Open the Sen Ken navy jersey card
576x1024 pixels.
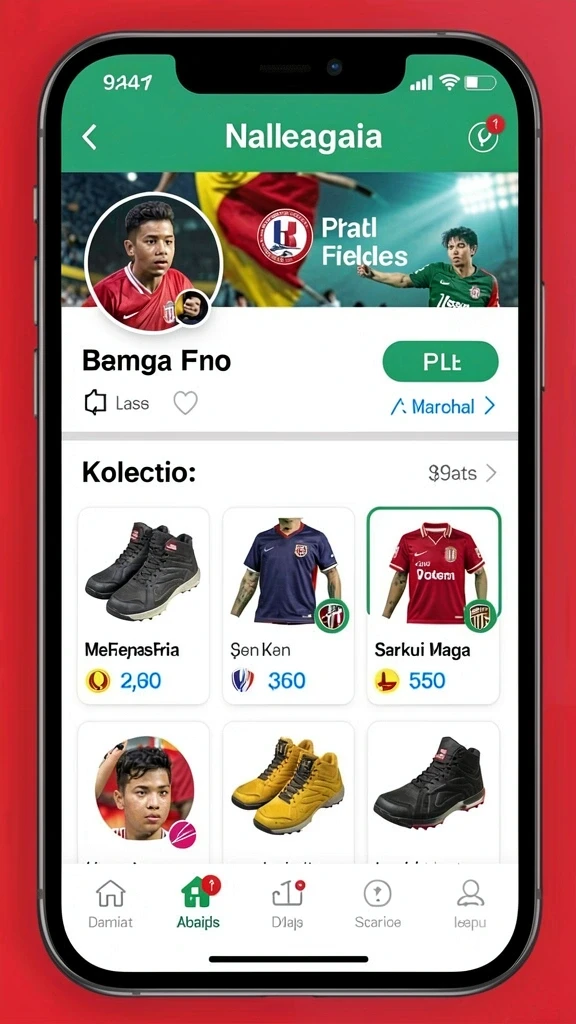[288, 606]
